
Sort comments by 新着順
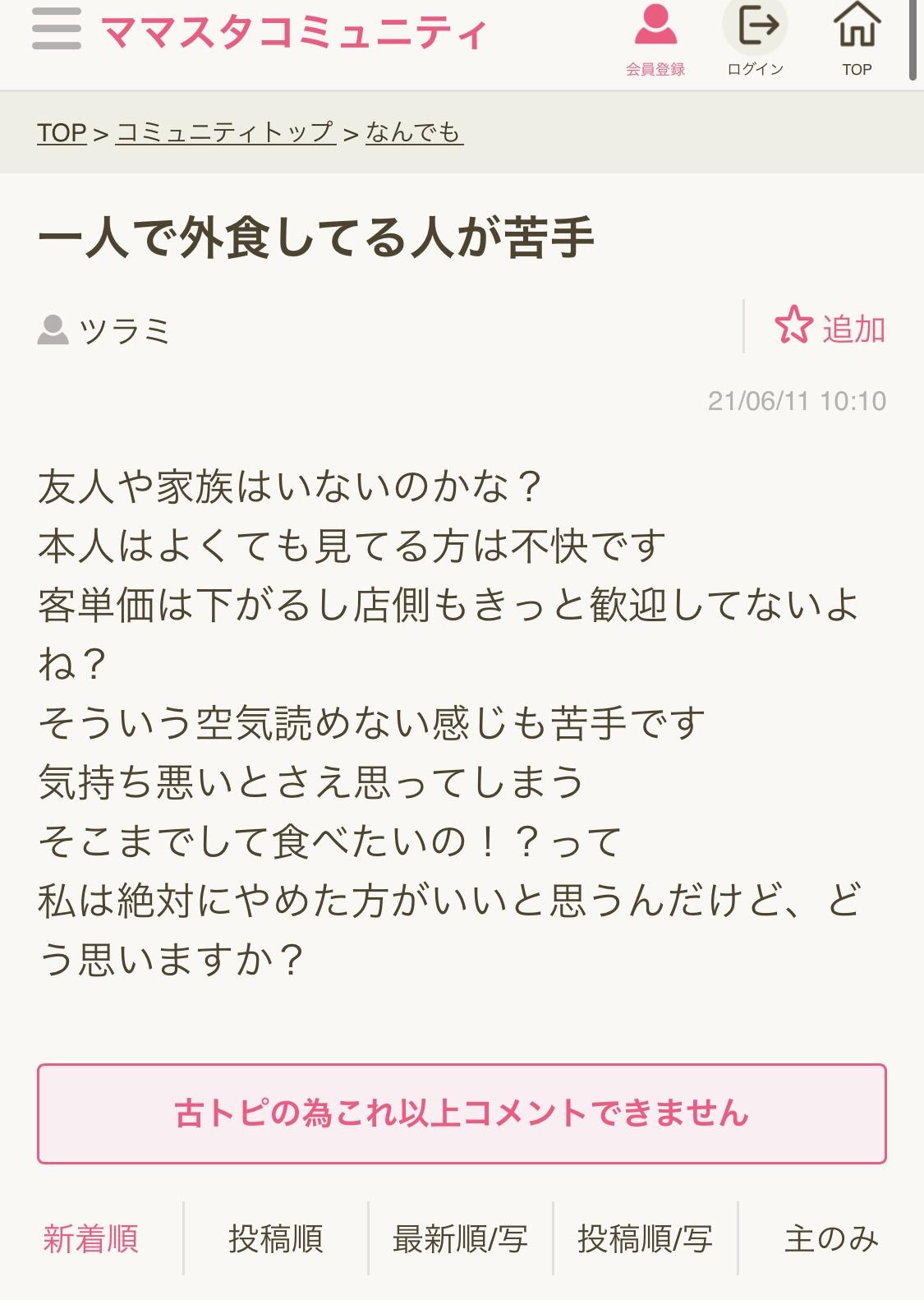[91, 1238]
